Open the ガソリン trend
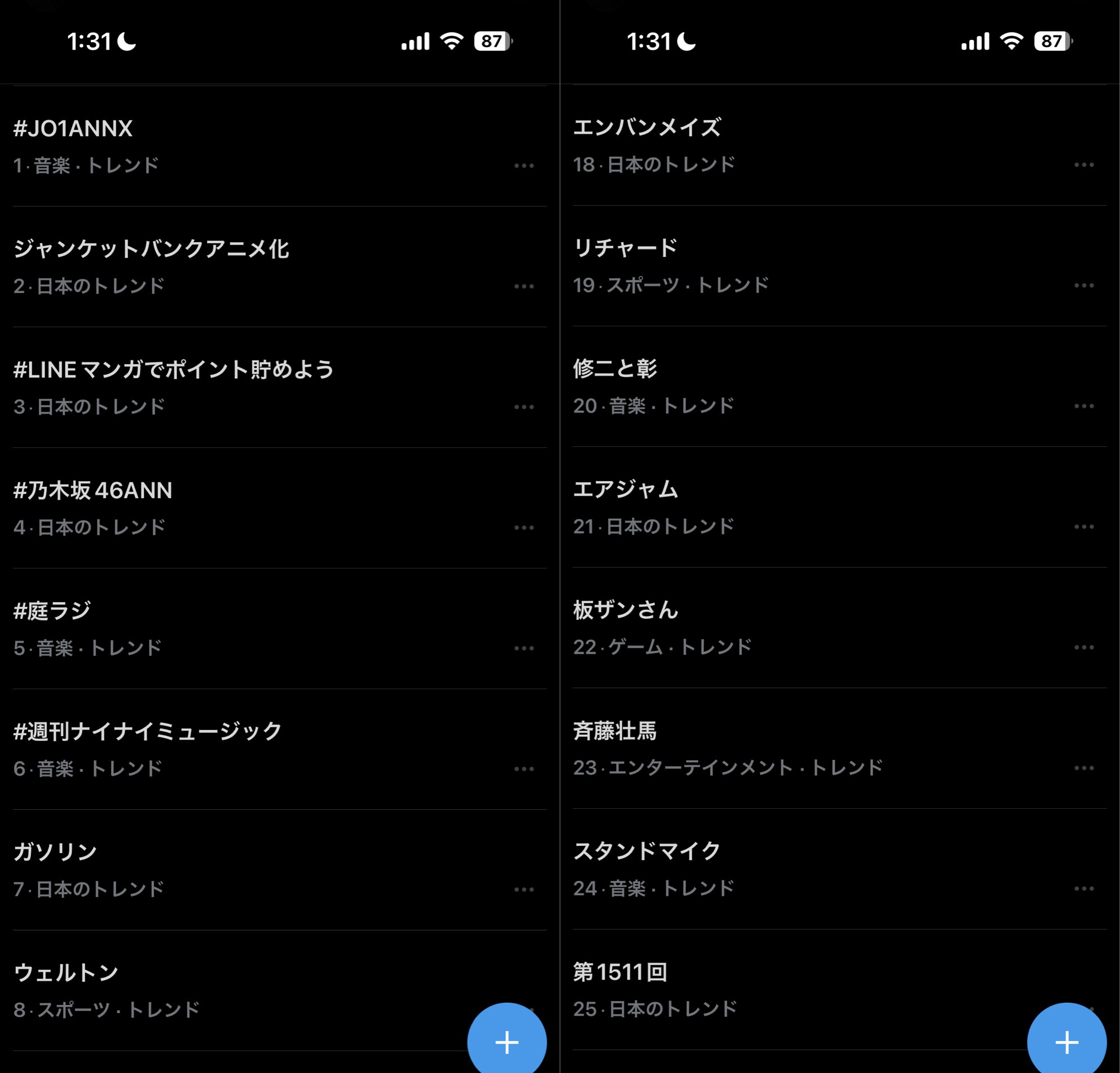Viewport: 1120px width, 1073px height. [279, 870]
